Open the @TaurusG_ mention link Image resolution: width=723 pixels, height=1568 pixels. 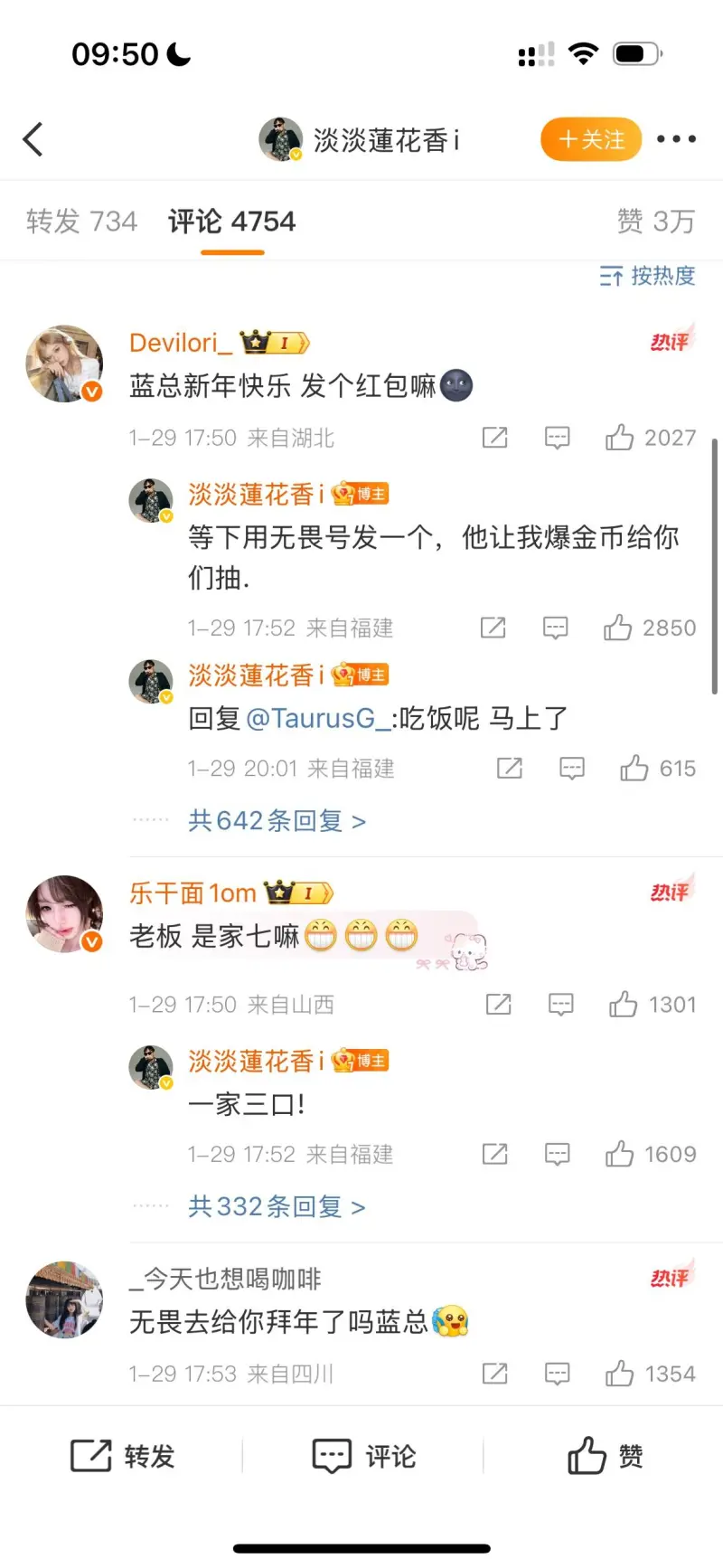click(318, 718)
